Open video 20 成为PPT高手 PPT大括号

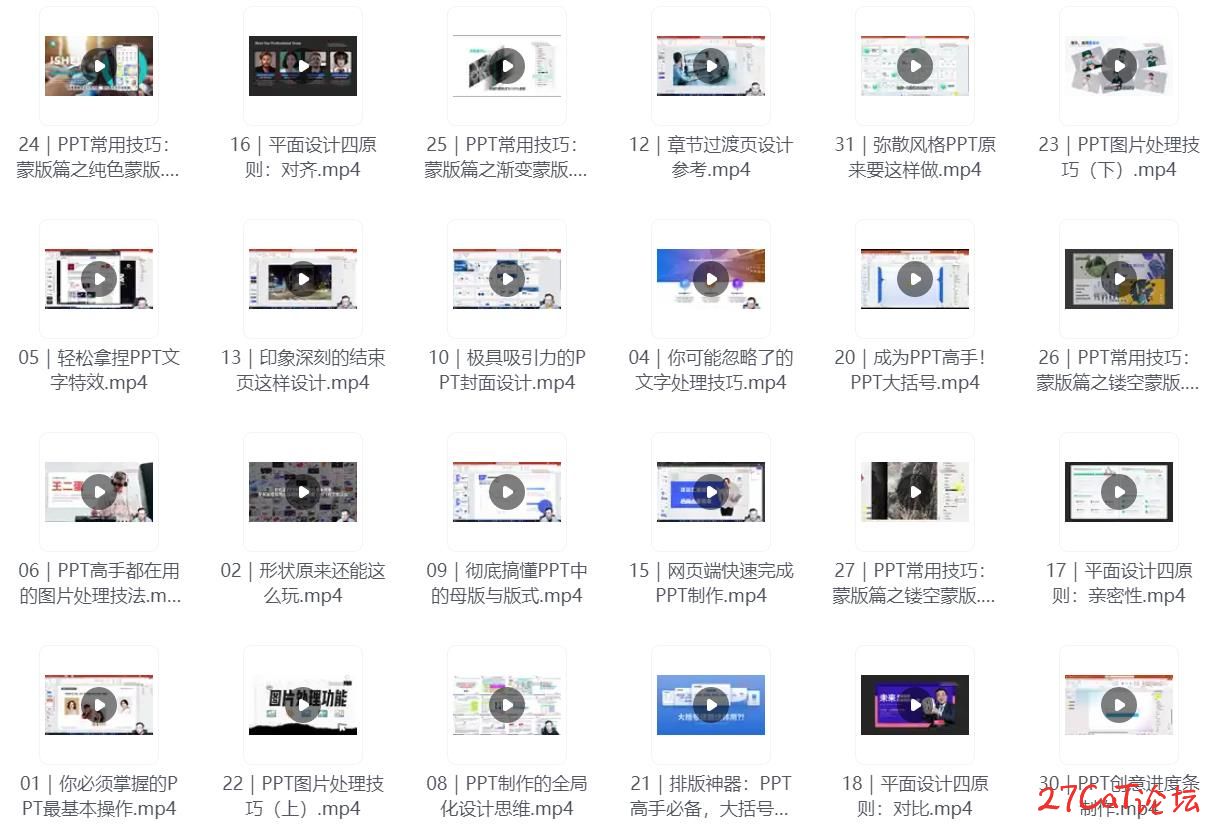coord(915,279)
